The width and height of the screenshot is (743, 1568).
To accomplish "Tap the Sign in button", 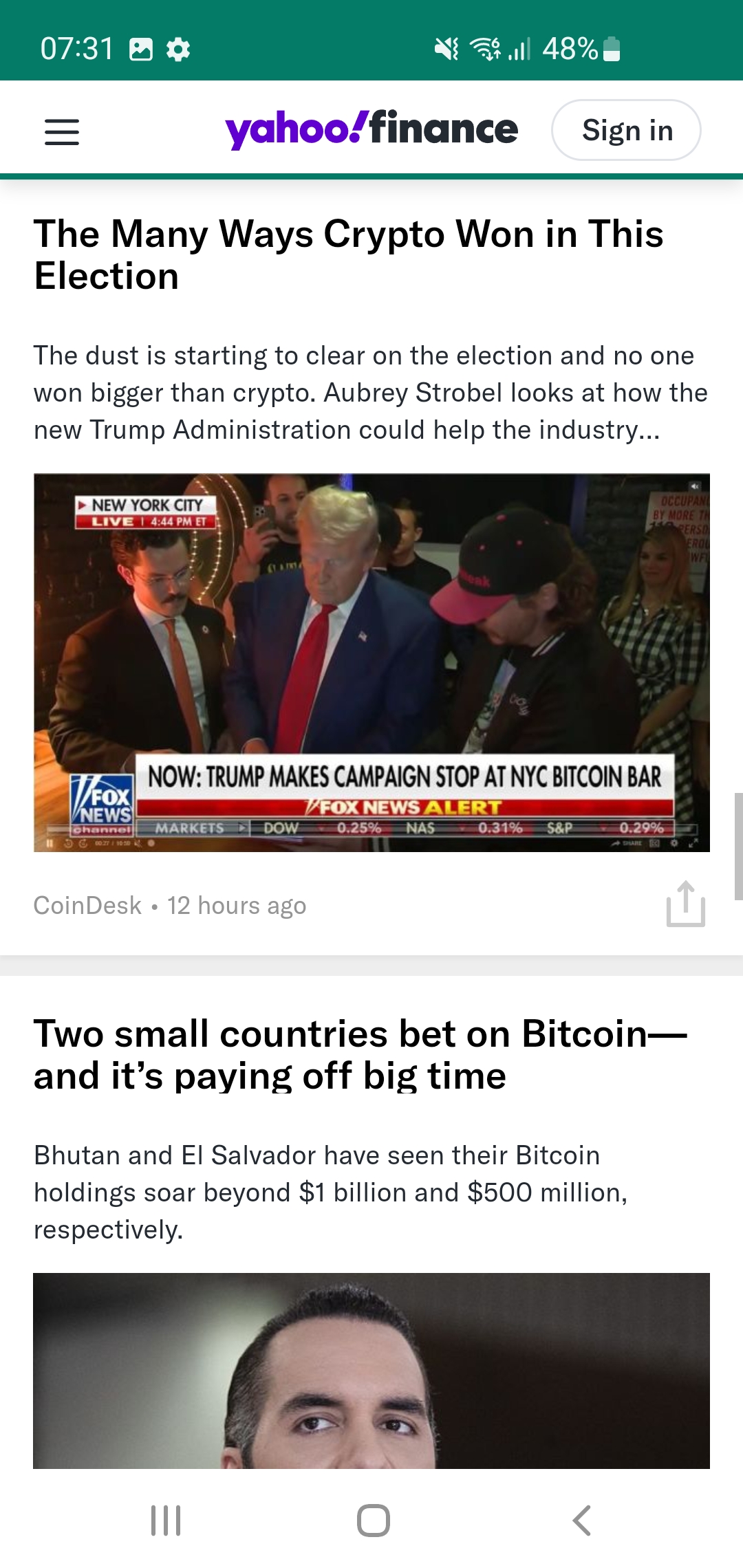I will pos(626,130).
